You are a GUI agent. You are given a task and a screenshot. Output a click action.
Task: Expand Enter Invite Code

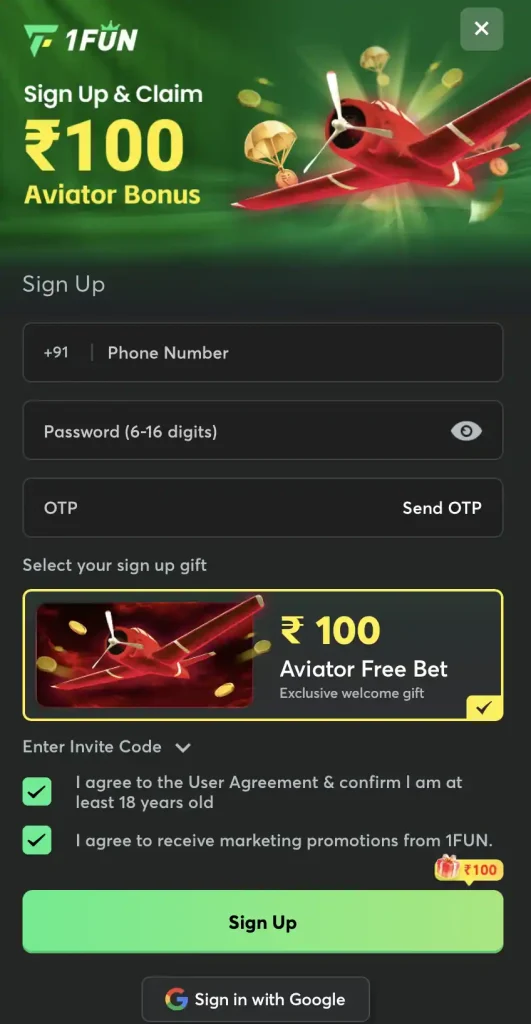point(106,746)
